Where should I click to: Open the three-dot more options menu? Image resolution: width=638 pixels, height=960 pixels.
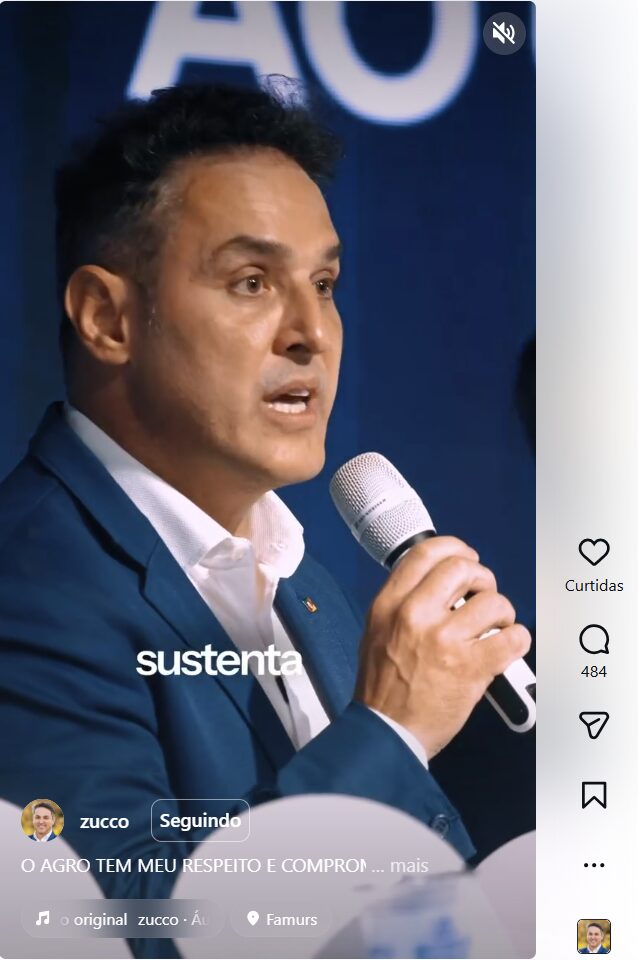[x=594, y=865]
